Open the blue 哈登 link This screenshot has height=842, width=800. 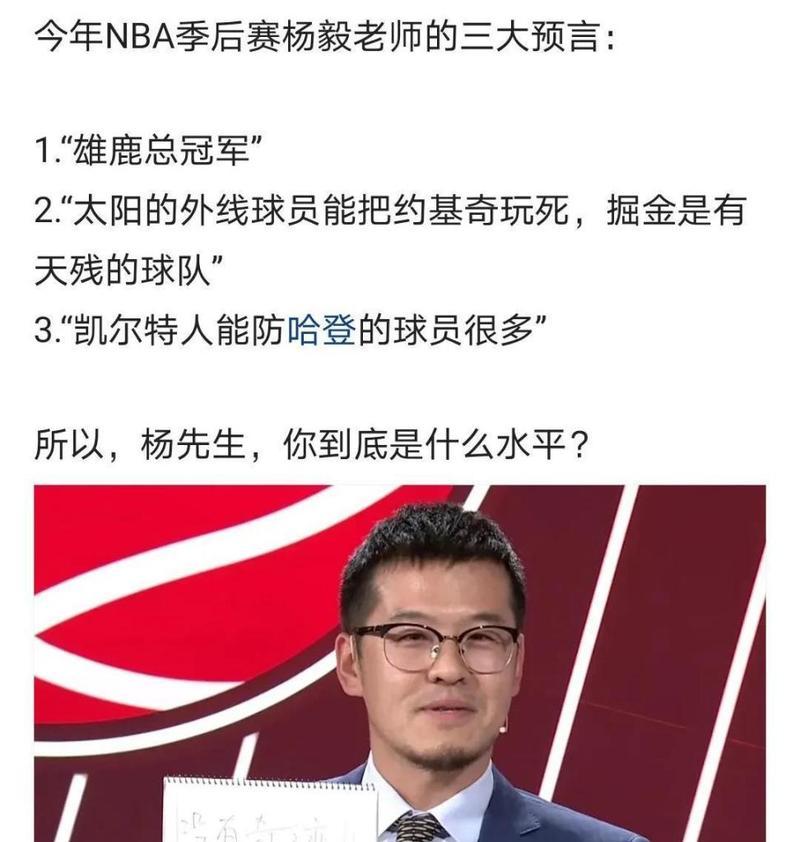pos(321,331)
